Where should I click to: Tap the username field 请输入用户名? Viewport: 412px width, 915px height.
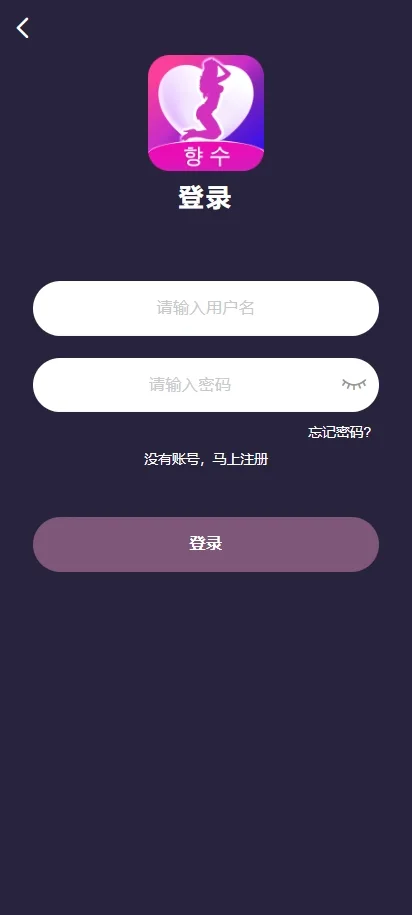pyautogui.click(x=206, y=308)
